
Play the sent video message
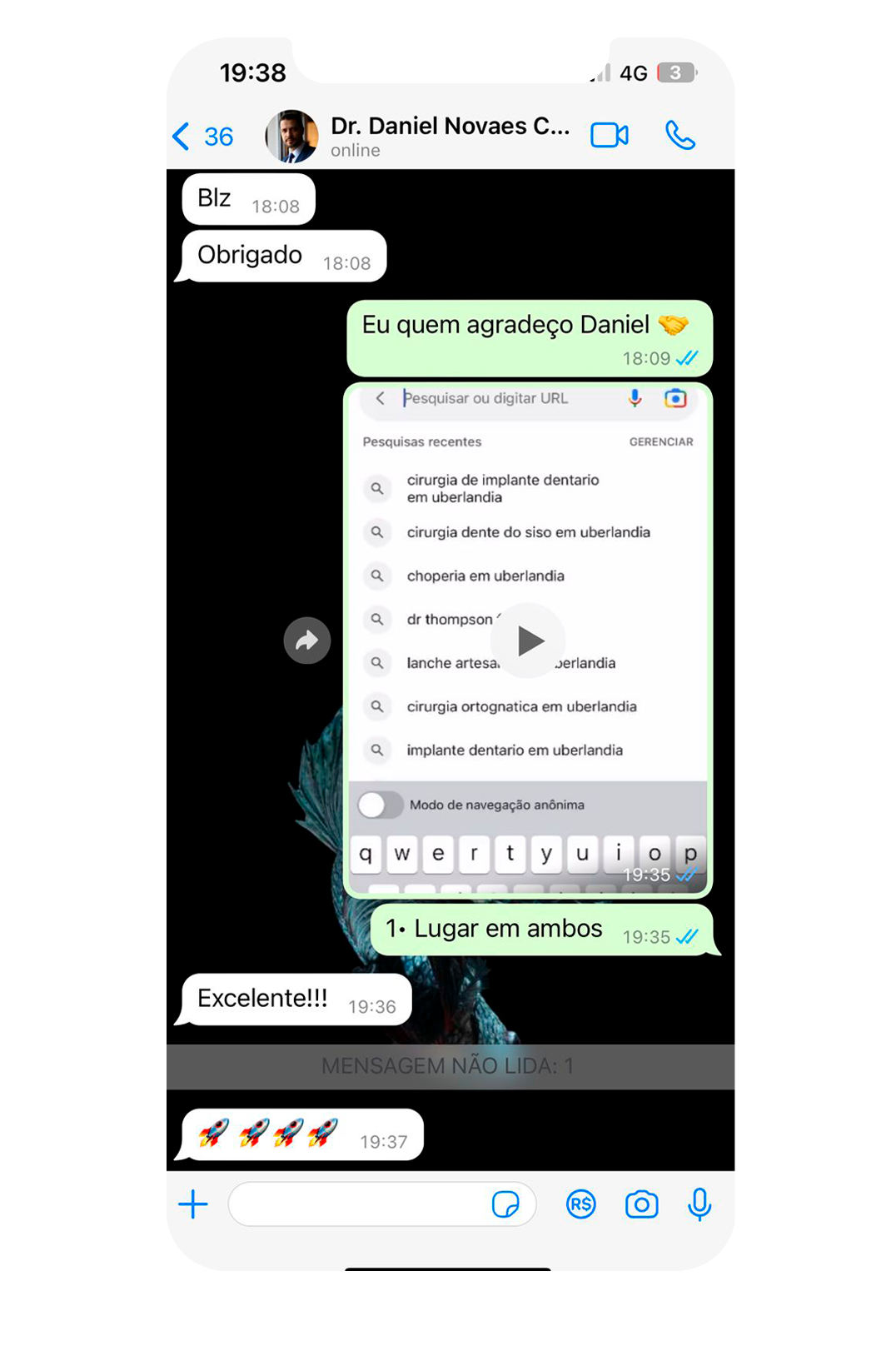pos(528,641)
